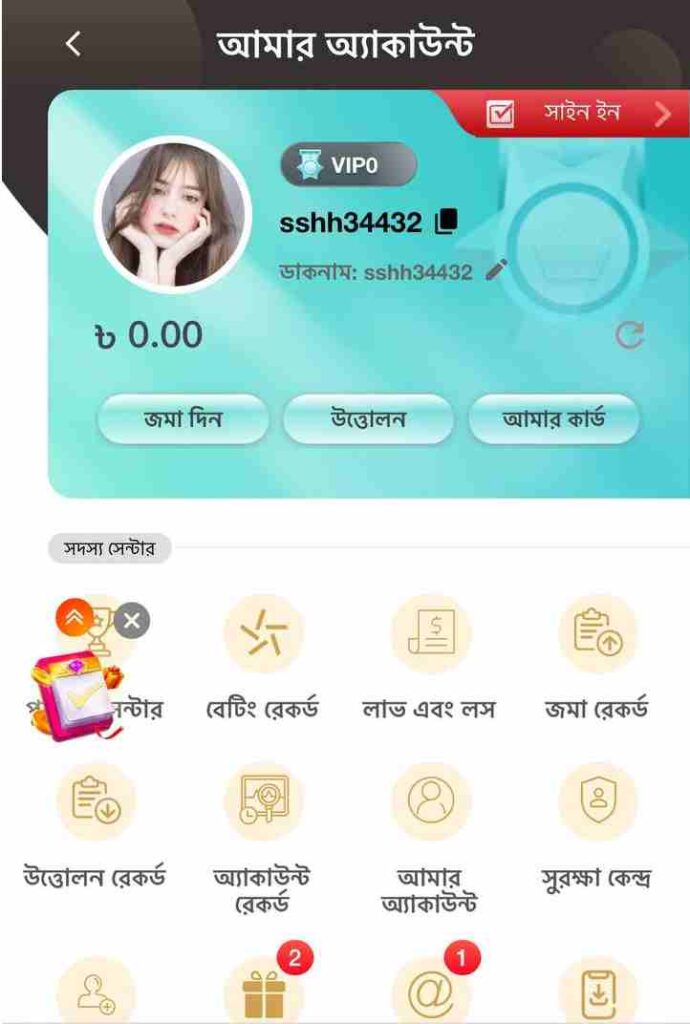Open সুরক্ষা কেন্দ্র security center
Image resolution: width=690 pixels, height=1024 pixels.
pyautogui.click(x=597, y=802)
